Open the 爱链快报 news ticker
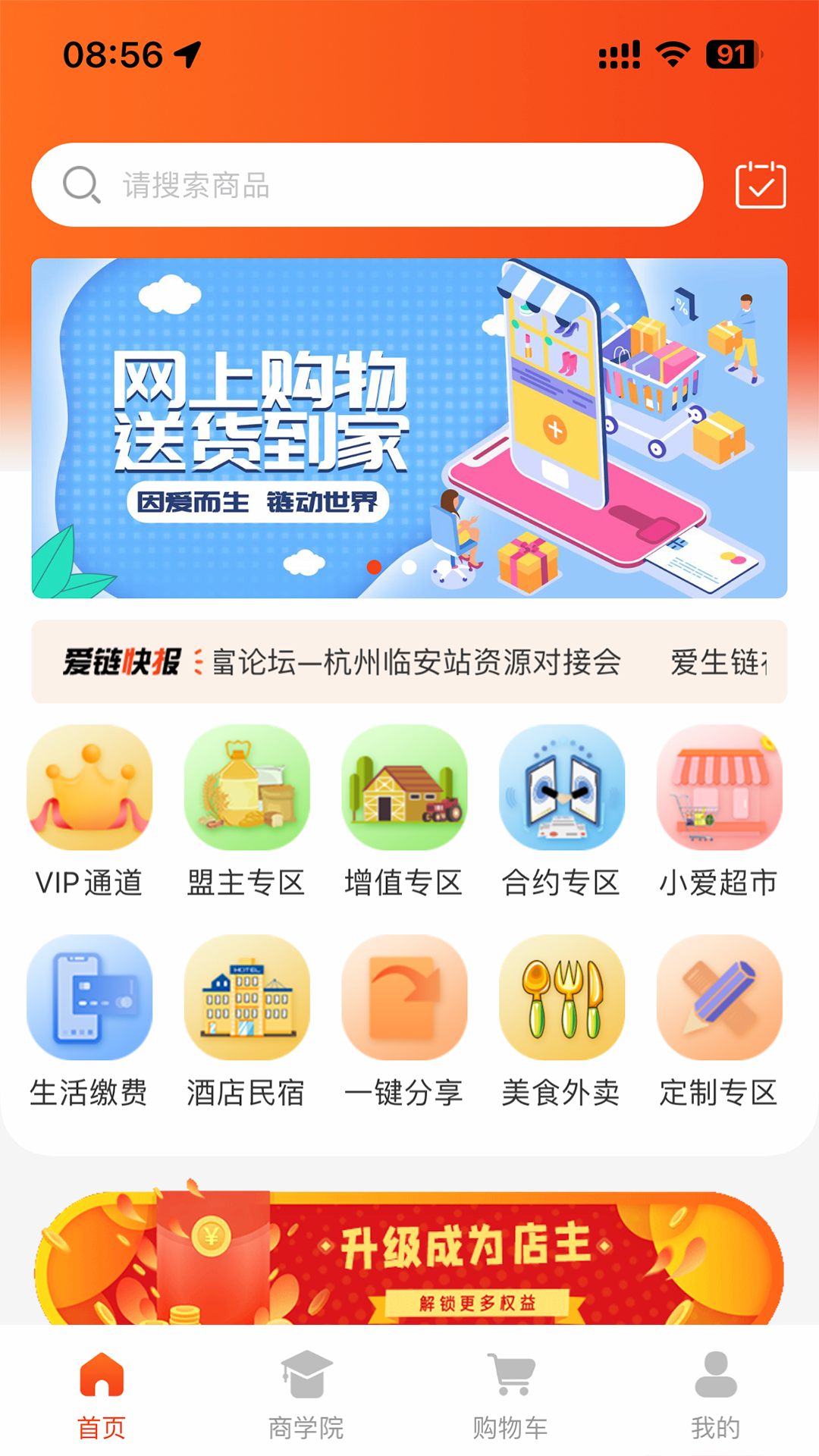 (x=409, y=662)
